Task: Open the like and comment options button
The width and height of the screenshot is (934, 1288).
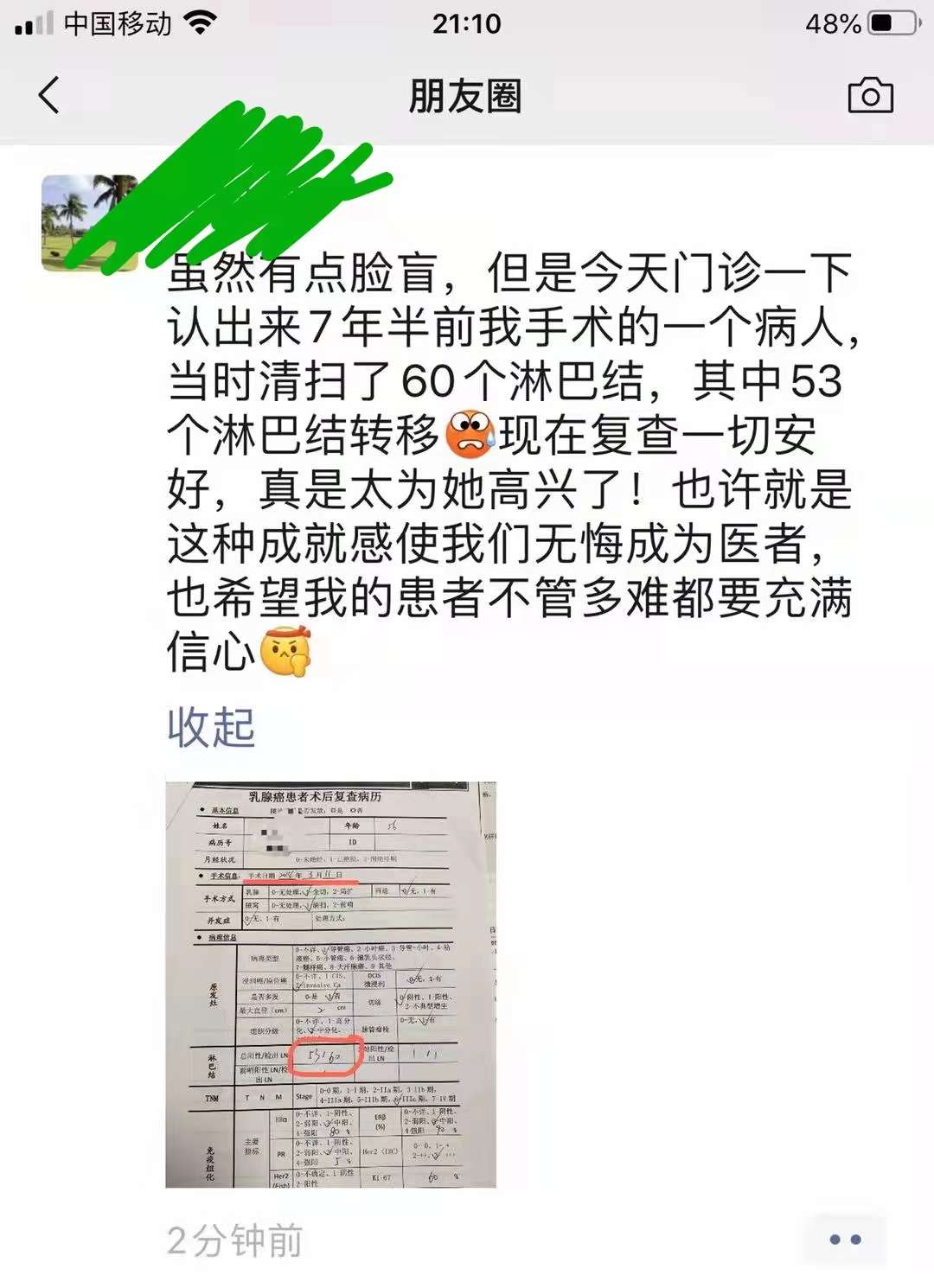Action: [x=844, y=1240]
